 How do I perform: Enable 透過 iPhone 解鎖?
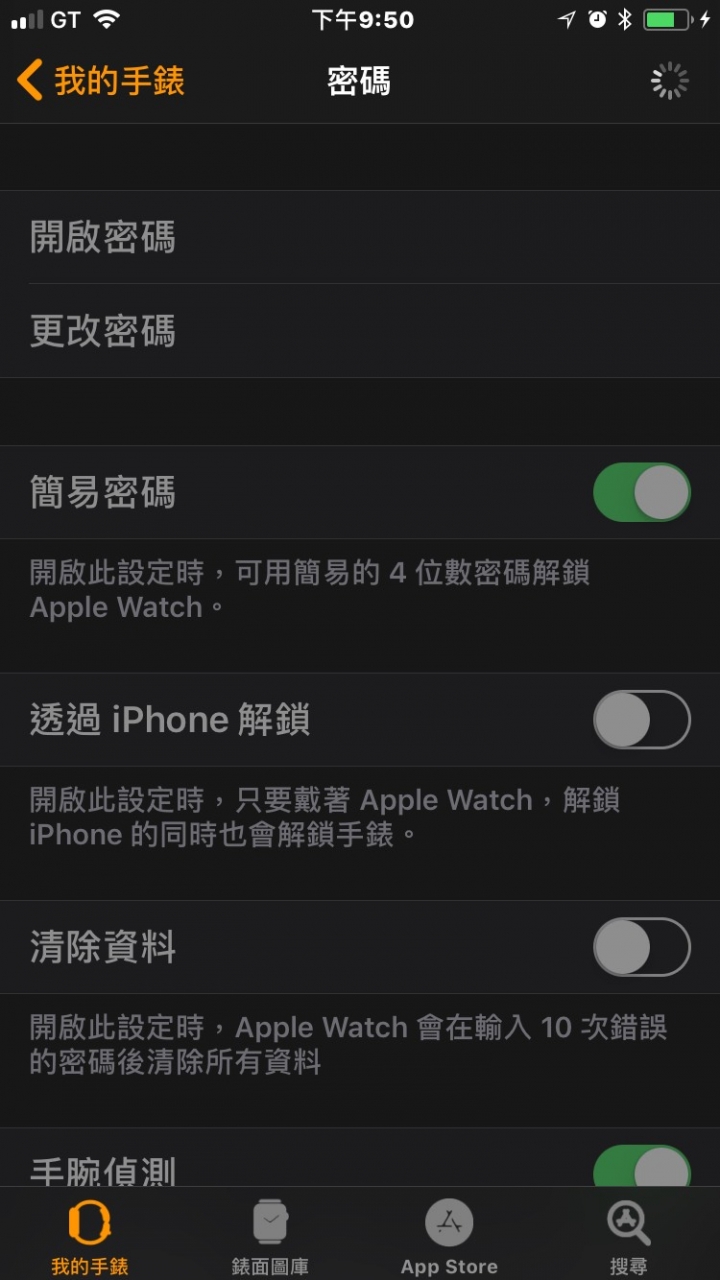coord(641,719)
